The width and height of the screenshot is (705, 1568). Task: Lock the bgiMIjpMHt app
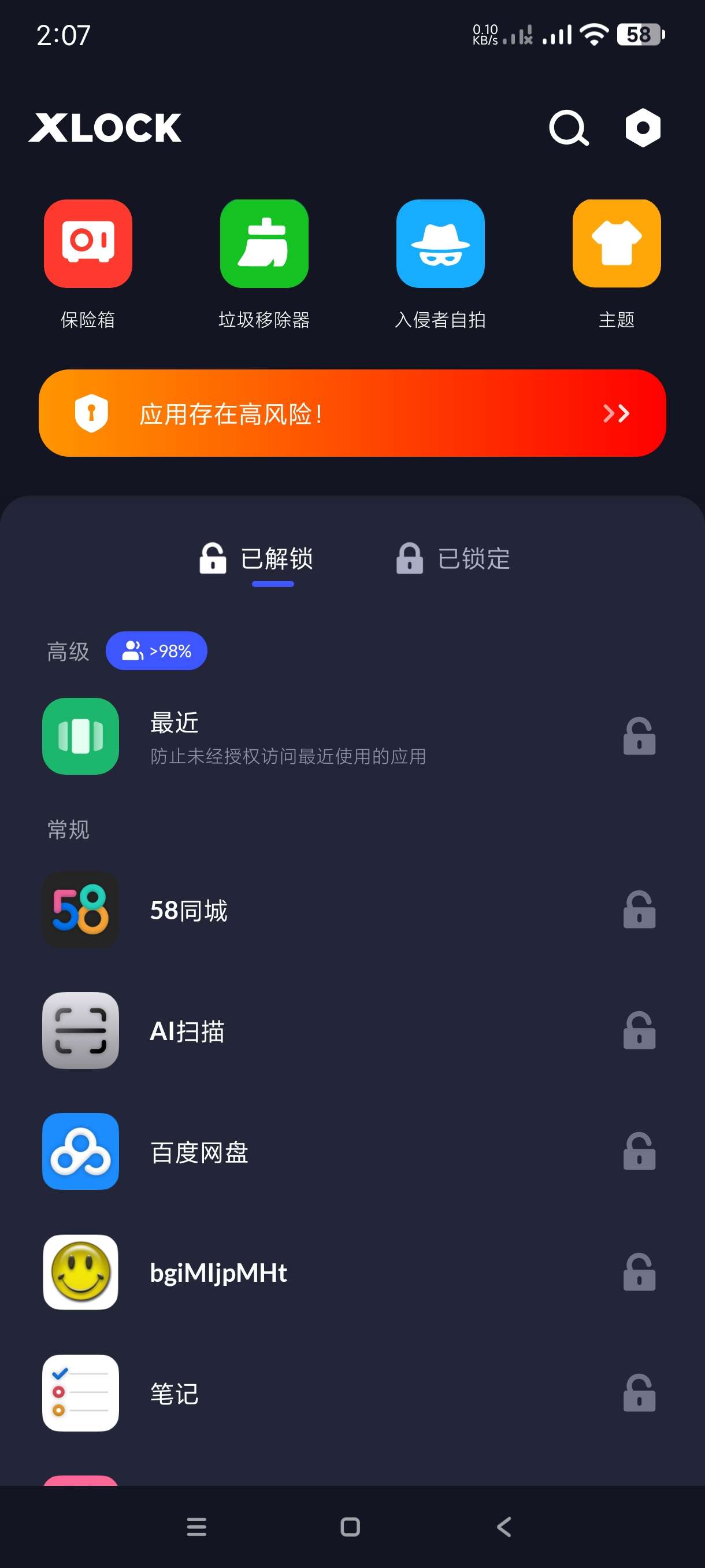coord(639,1272)
